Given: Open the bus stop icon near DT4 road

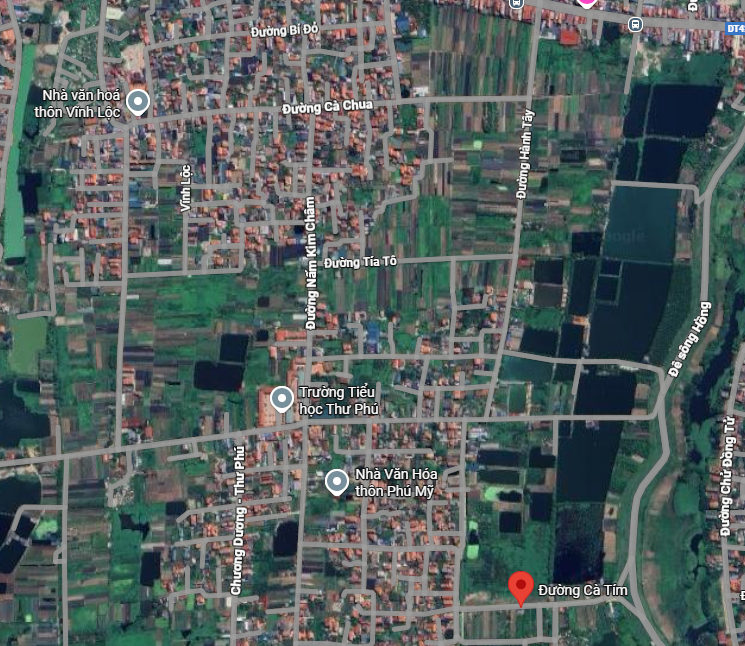Looking at the screenshot, I should 635,23.
